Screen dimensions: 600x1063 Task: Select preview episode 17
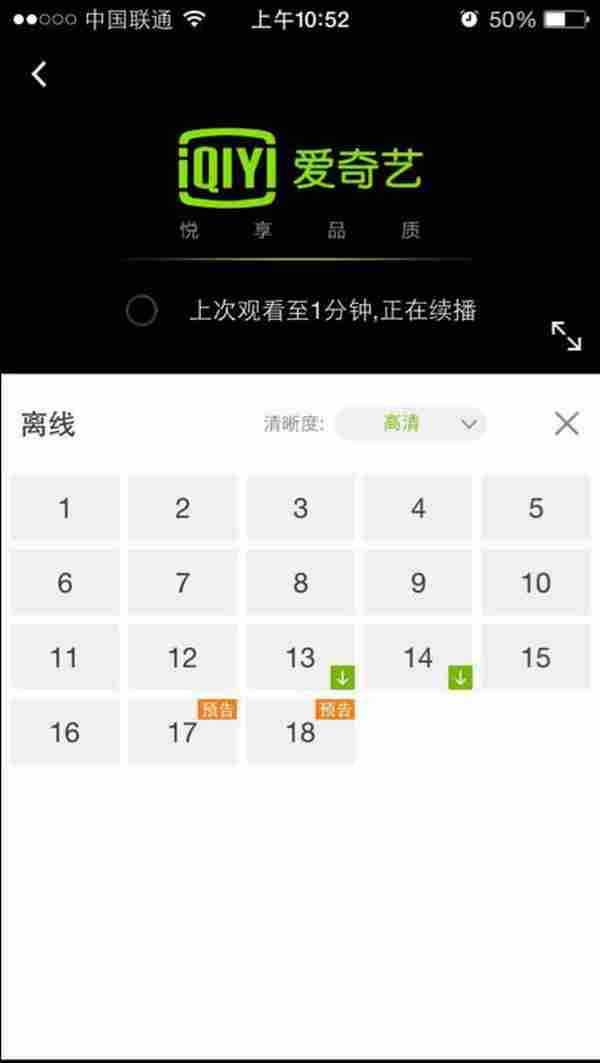pyautogui.click(x=182, y=733)
